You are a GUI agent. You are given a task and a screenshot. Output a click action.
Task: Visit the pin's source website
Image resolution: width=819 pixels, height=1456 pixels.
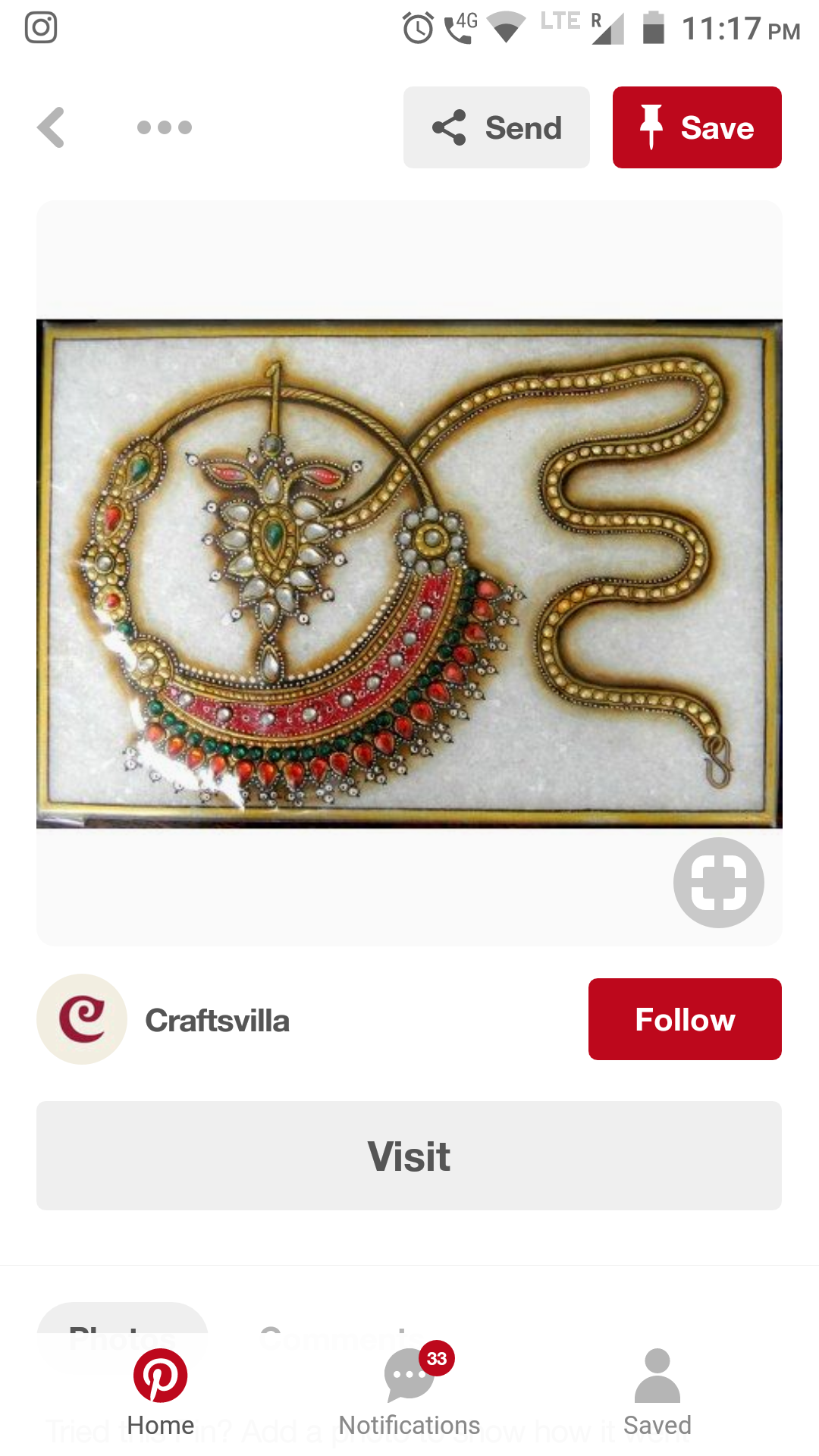pyautogui.click(x=409, y=1156)
